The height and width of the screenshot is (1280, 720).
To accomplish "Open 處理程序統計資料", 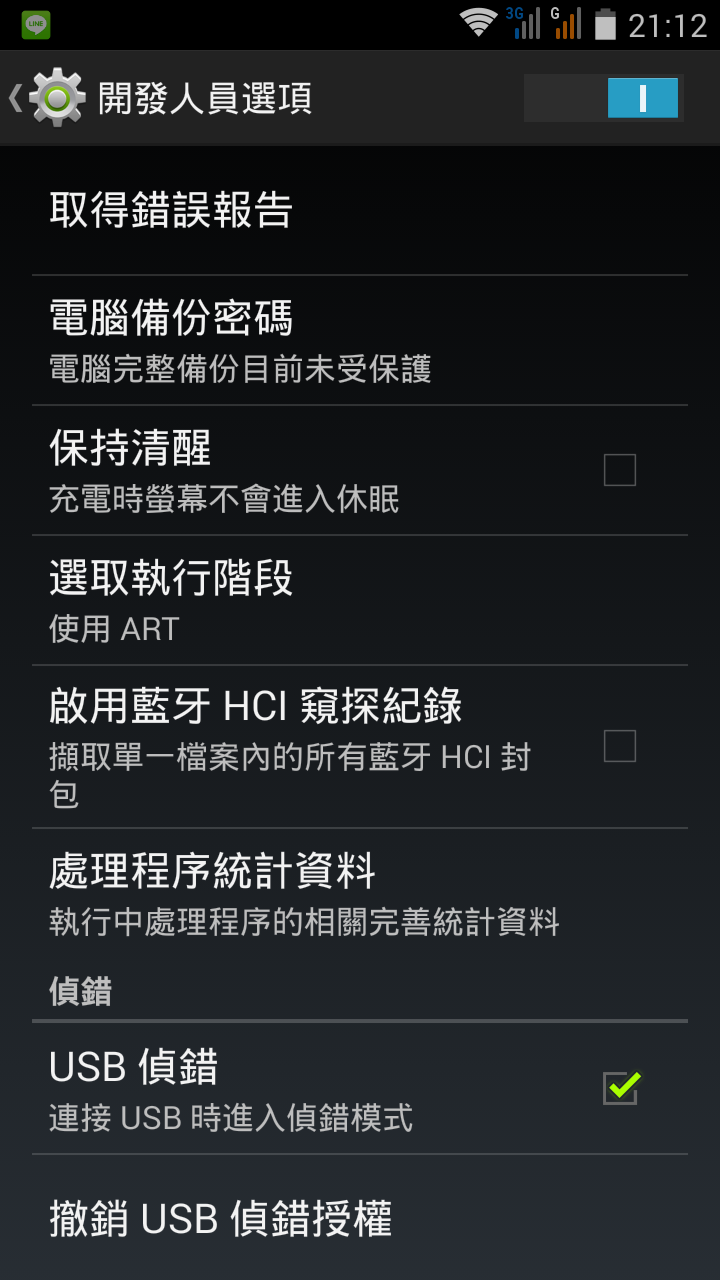I will (x=360, y=894).
